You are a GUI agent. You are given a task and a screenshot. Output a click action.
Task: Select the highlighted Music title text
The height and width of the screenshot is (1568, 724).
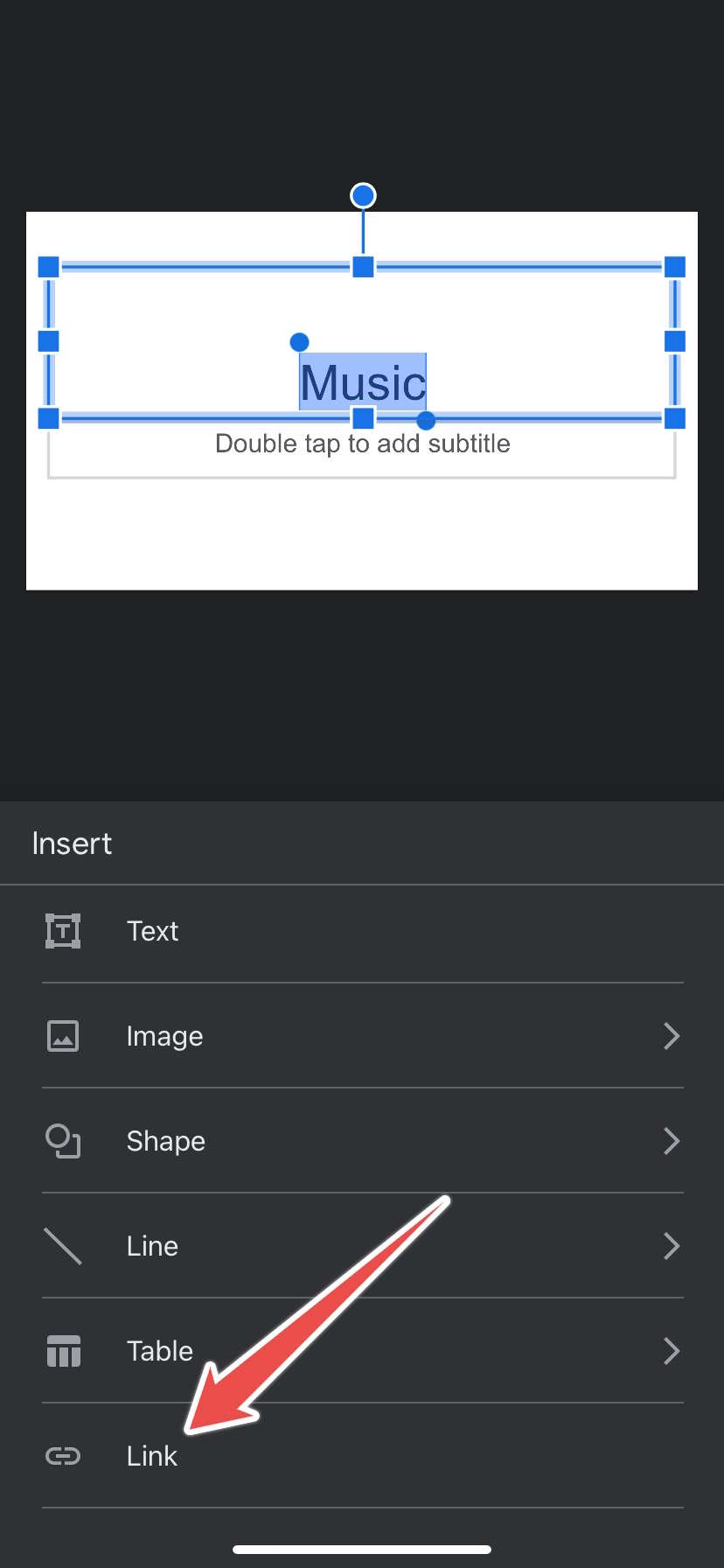[x=362, y=381]
